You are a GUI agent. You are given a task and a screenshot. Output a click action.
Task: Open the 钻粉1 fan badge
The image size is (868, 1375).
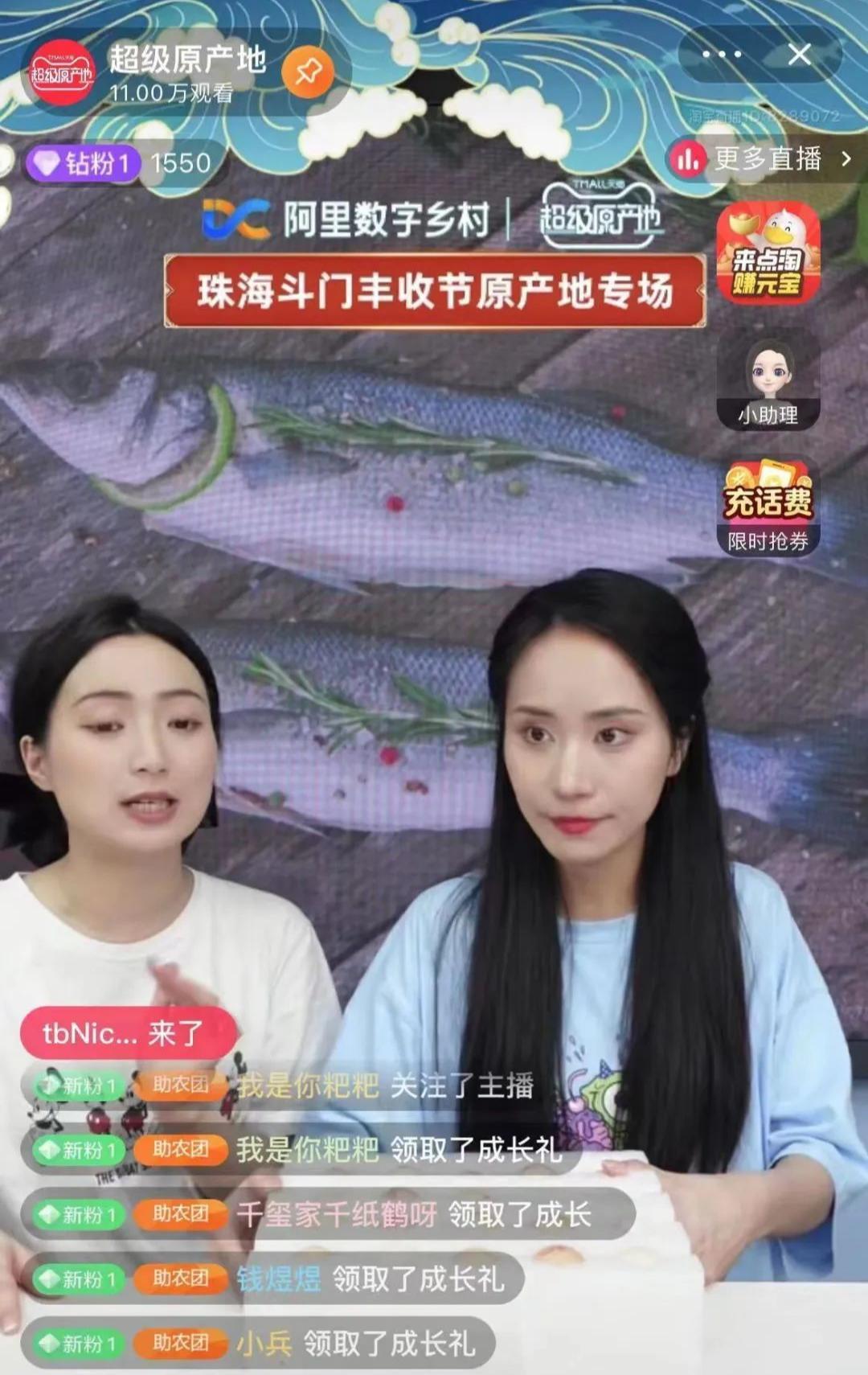(x=84, y=164)
